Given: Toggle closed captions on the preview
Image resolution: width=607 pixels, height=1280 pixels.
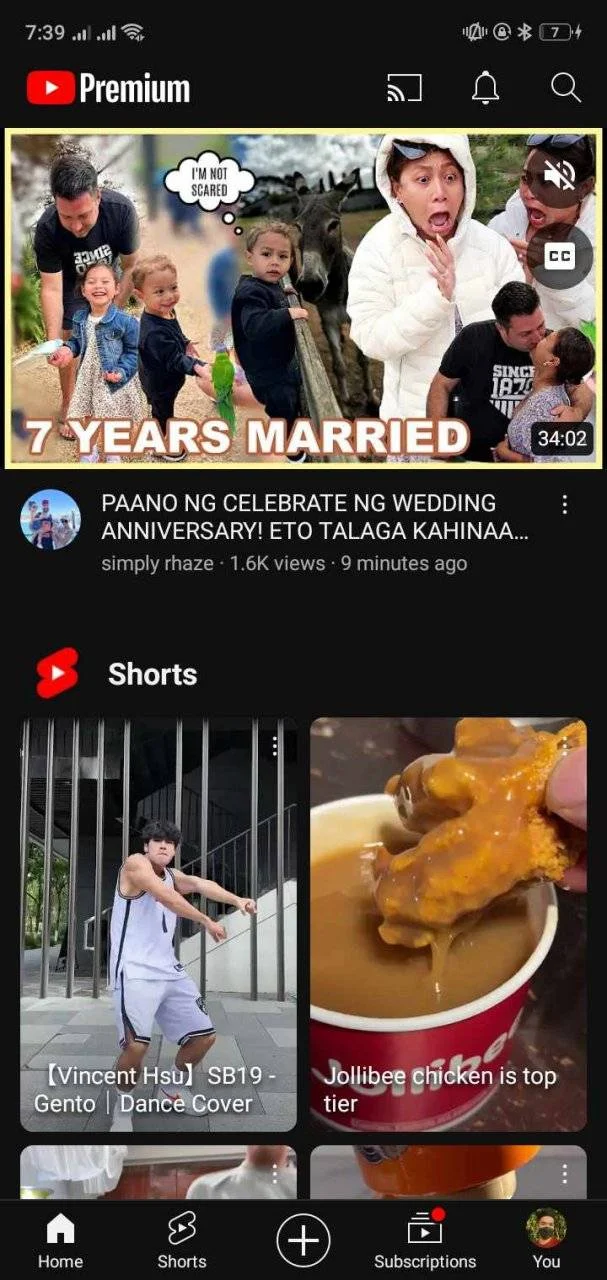Looking at the screenshot, I should [560, 257].
